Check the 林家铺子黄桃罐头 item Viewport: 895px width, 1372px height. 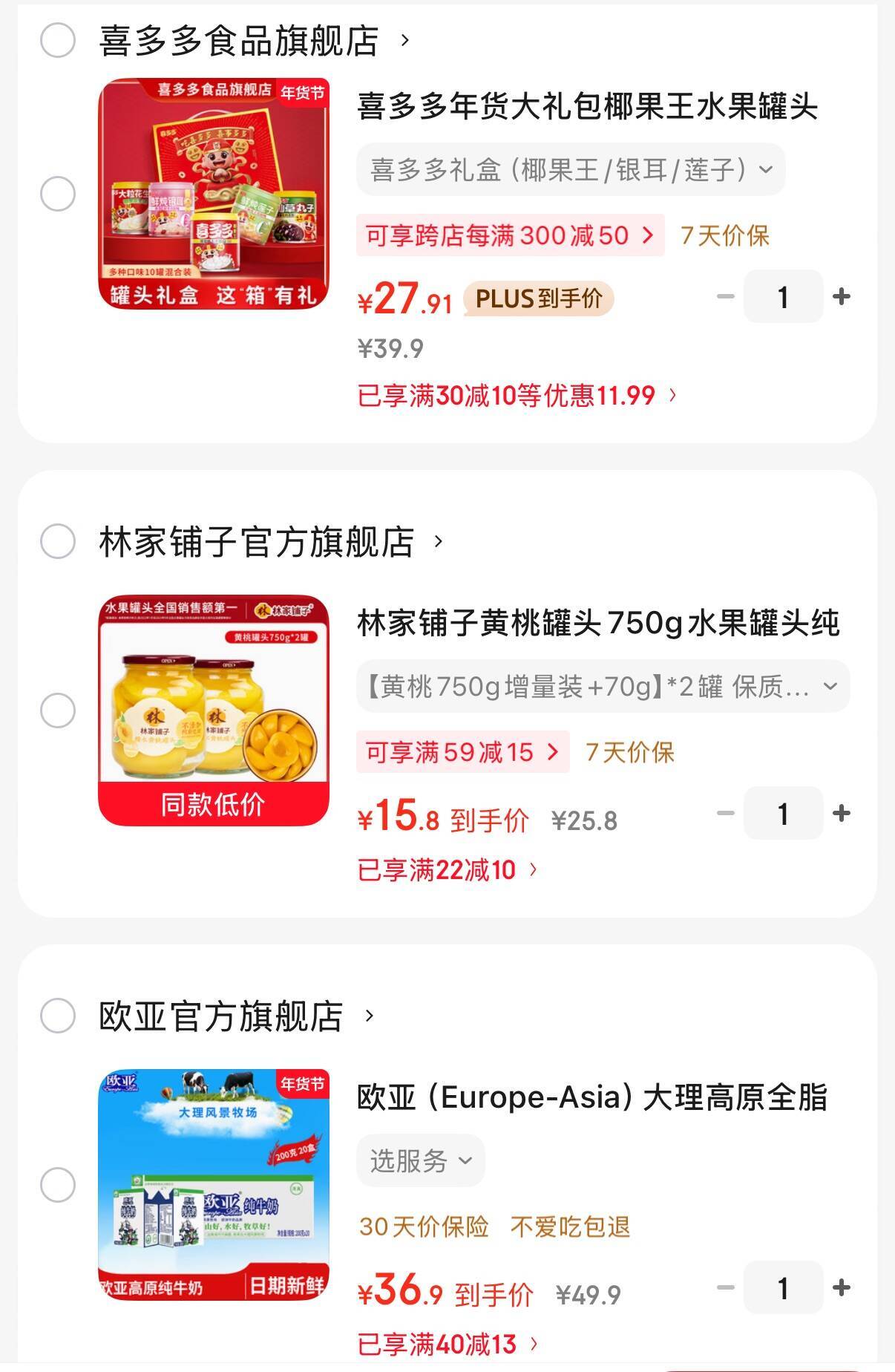(x=58, y=710)
